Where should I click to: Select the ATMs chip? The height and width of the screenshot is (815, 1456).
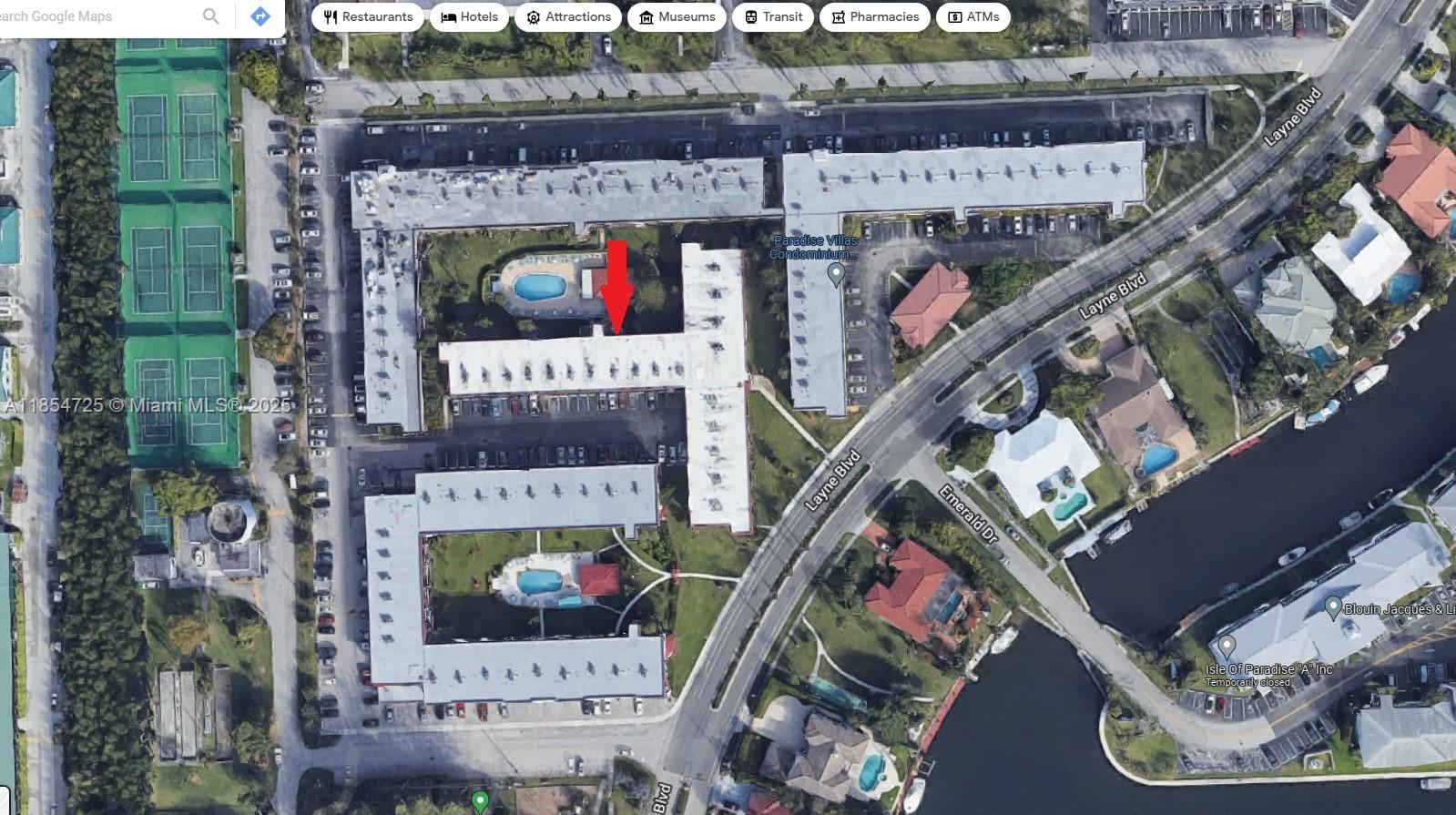point(973,16)
